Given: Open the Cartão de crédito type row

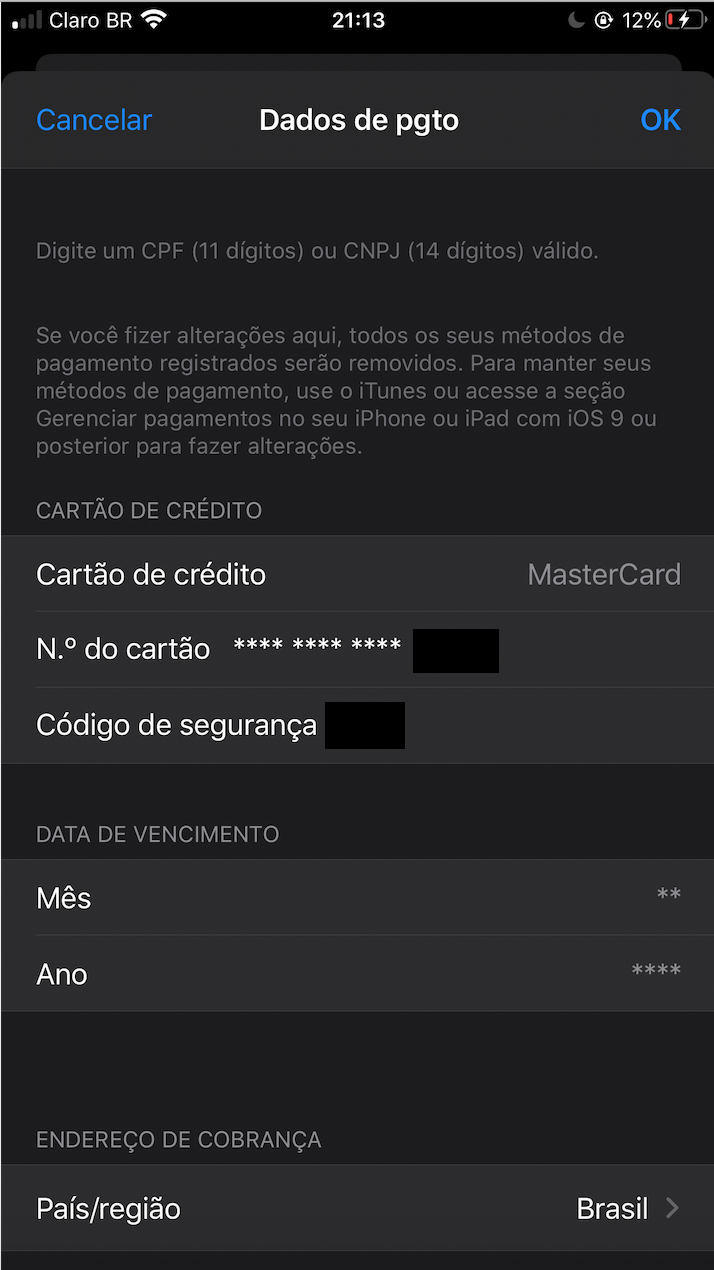Looking at the screenshot, I should [x=357, y=574].
